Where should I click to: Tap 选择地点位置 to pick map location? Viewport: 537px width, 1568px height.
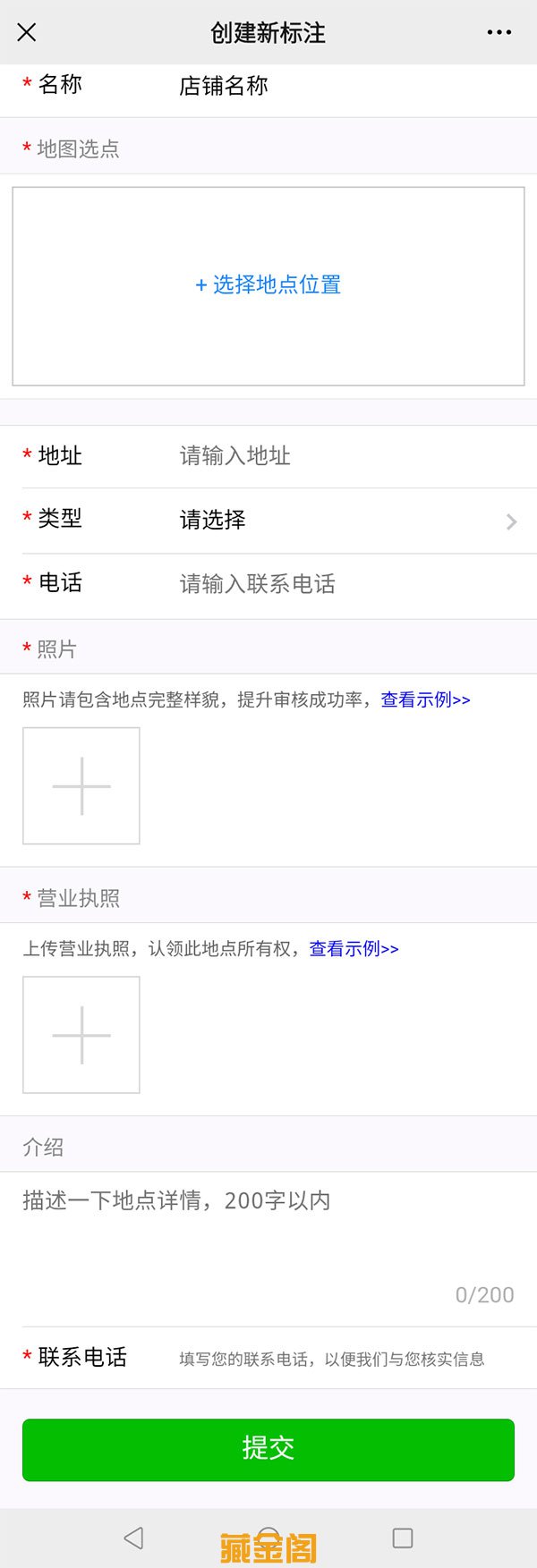pos(268,285)
